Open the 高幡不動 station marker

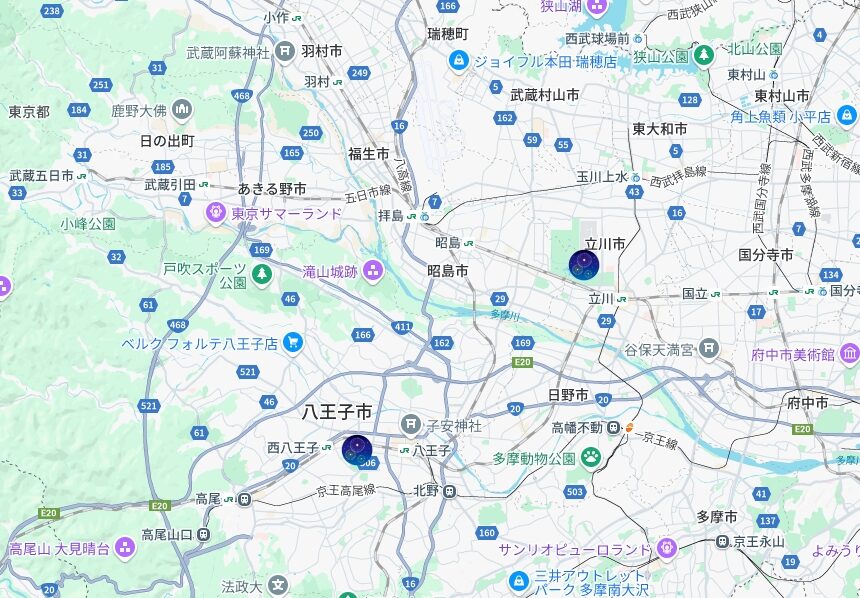629,427
